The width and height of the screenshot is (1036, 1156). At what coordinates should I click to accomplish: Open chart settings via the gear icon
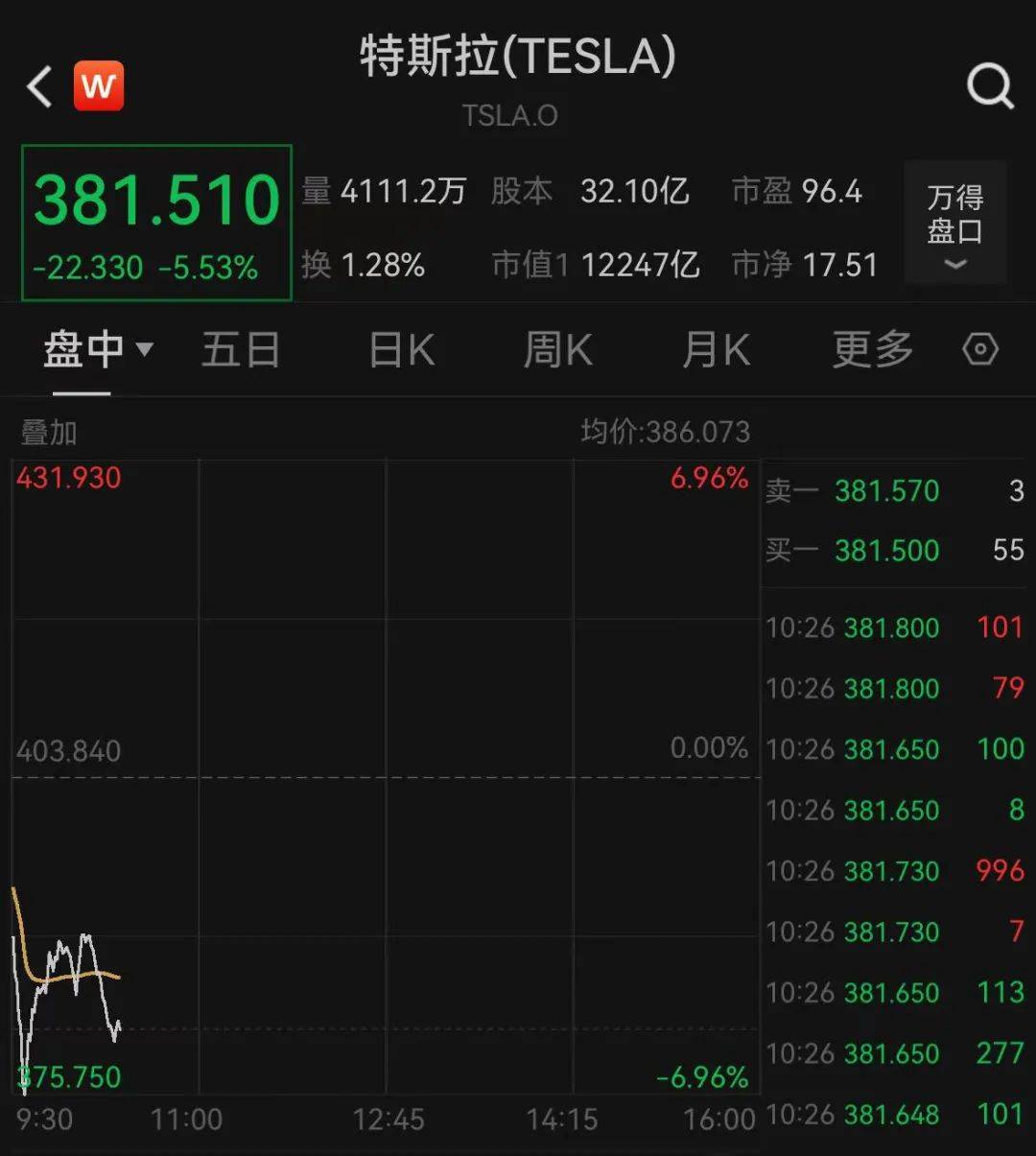pos(980,349)
